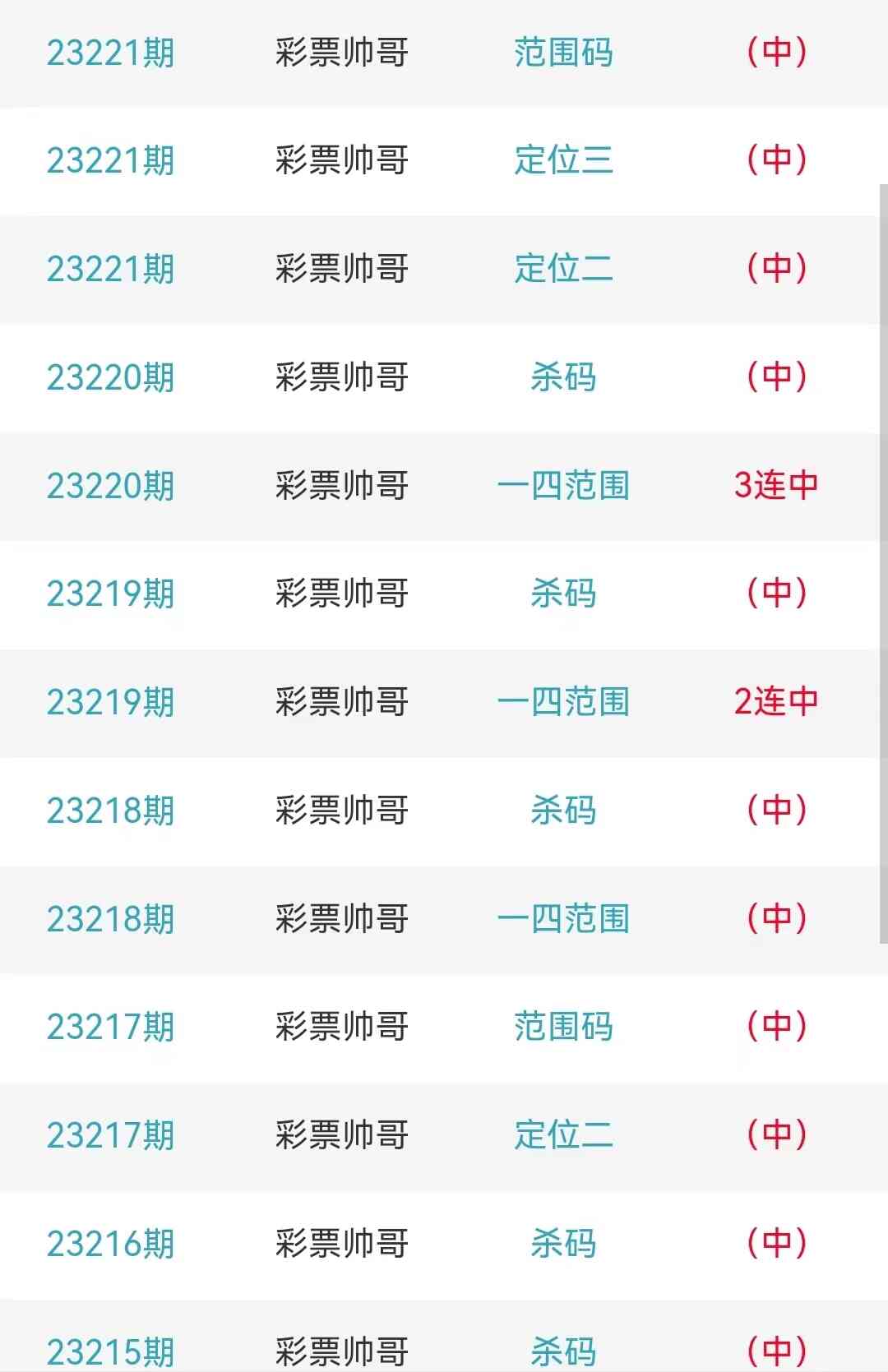Open the 23216期 杀码 row
888x1372 pixels.
(x=563, y=1244)
